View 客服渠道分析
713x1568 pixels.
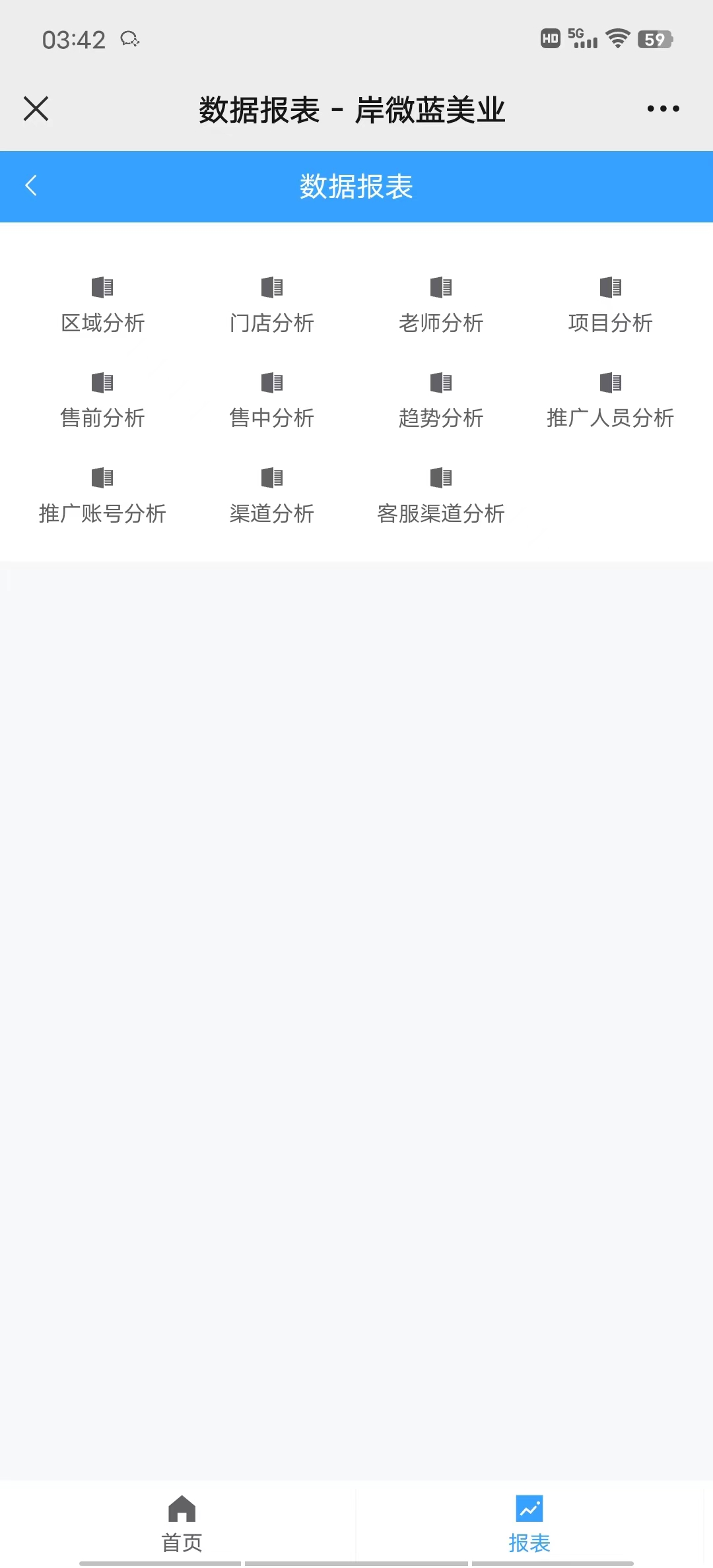tap(441, 496)
